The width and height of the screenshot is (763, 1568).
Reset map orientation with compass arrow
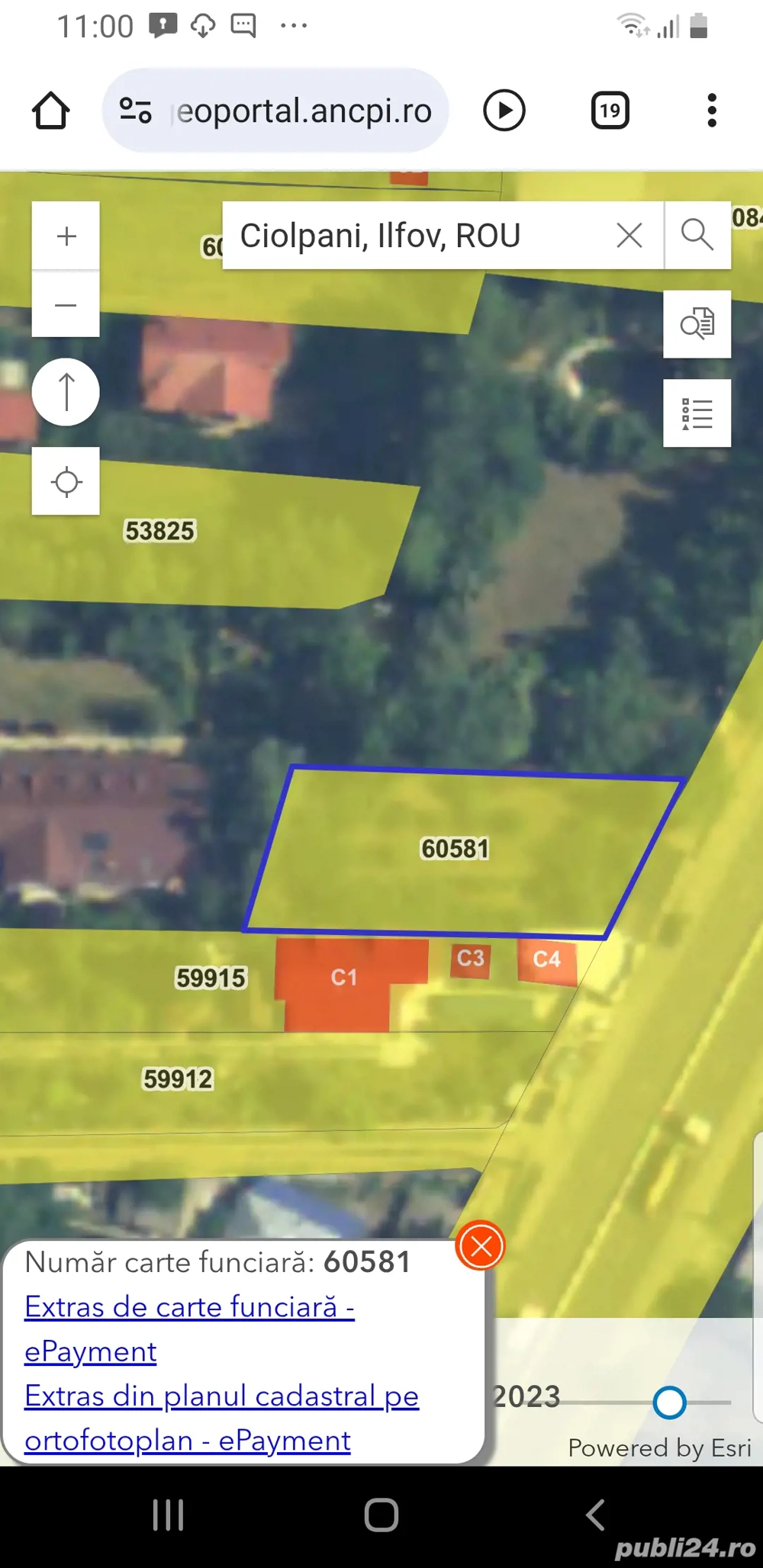(x=66, y=391)
